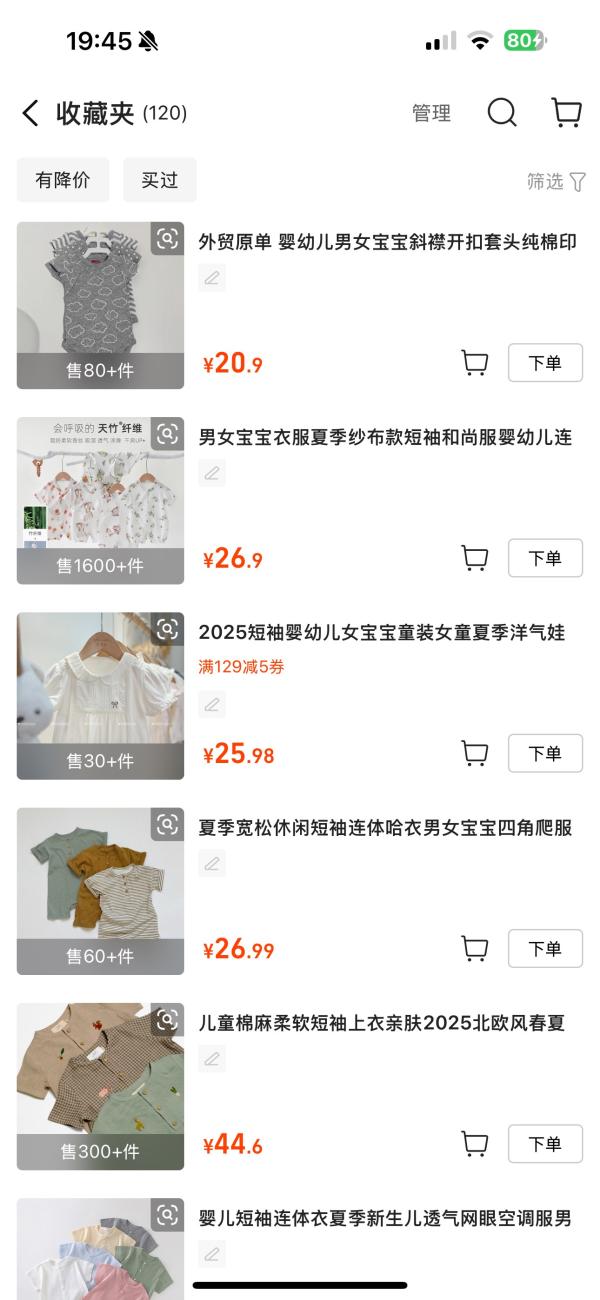Add the ¥25.98 item to cart
The height and width of the screenshot is (1300, 600).
pos(474,753)
